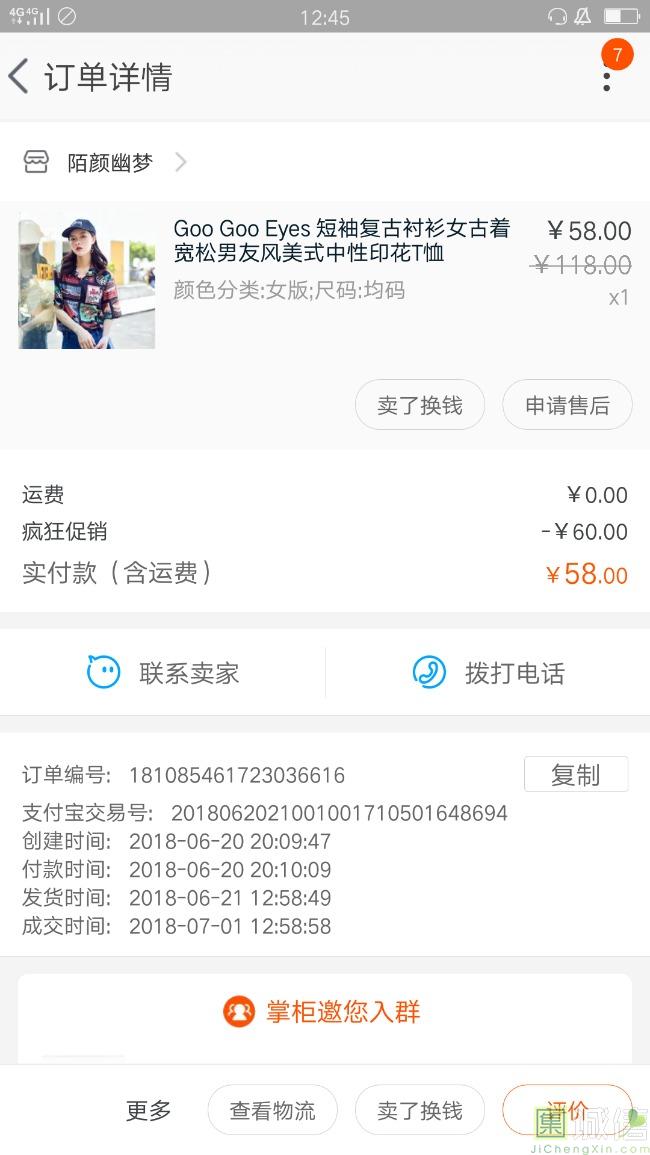Open the 更多 options in the bottom bar
This screenshot has height=1155, width=650.
tap(148, 1110)
